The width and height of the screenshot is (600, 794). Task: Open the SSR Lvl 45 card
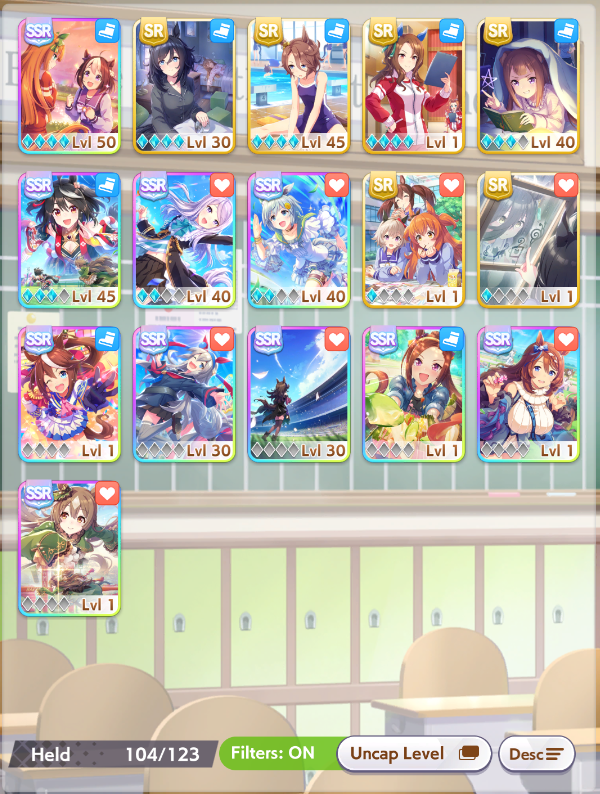pyautogui.click(x=69, y=239)
